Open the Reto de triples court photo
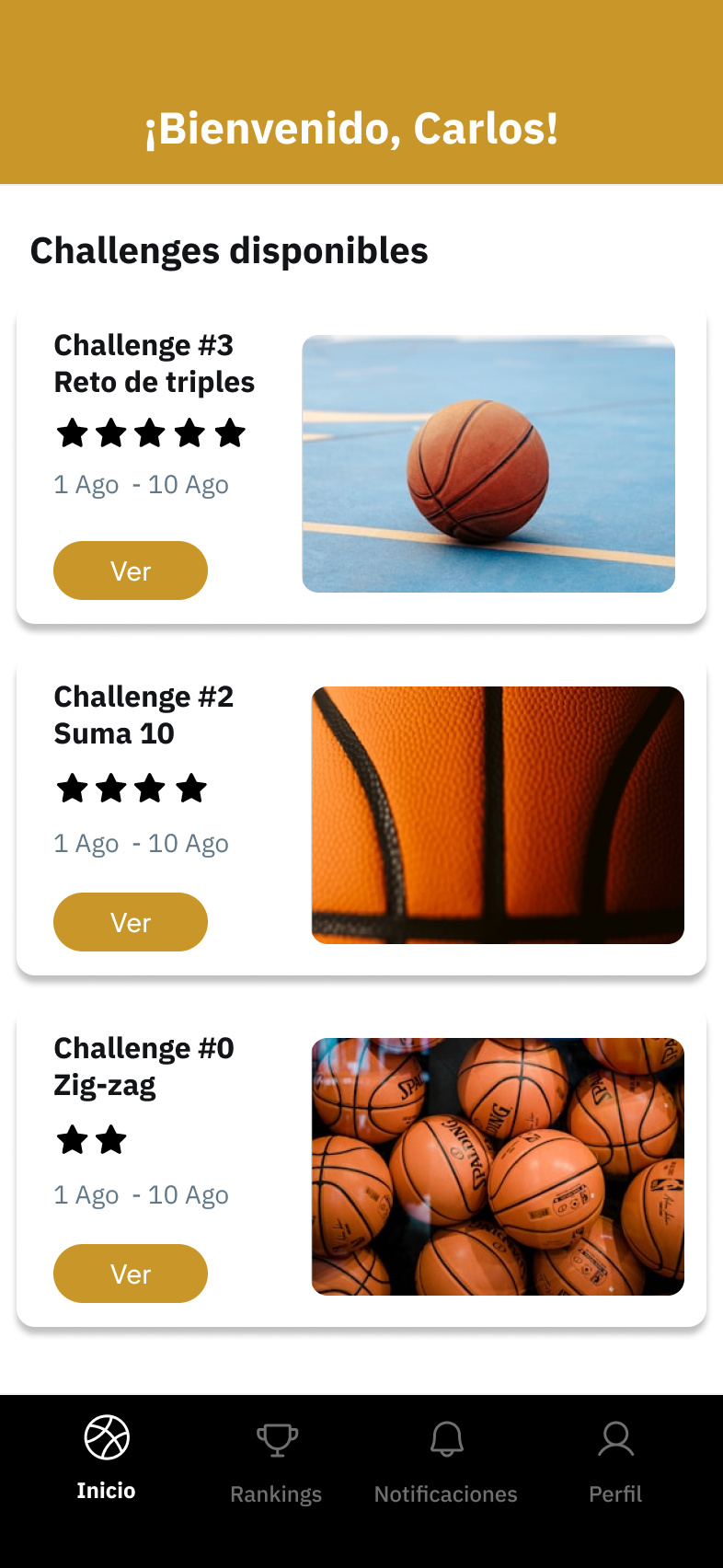This screenshot has width=723, height=1568. (x=488, y=464)
